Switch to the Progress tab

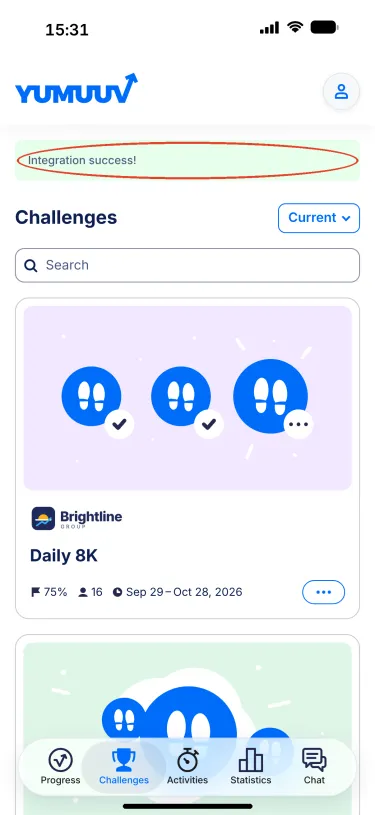click(x=60, y=767)
